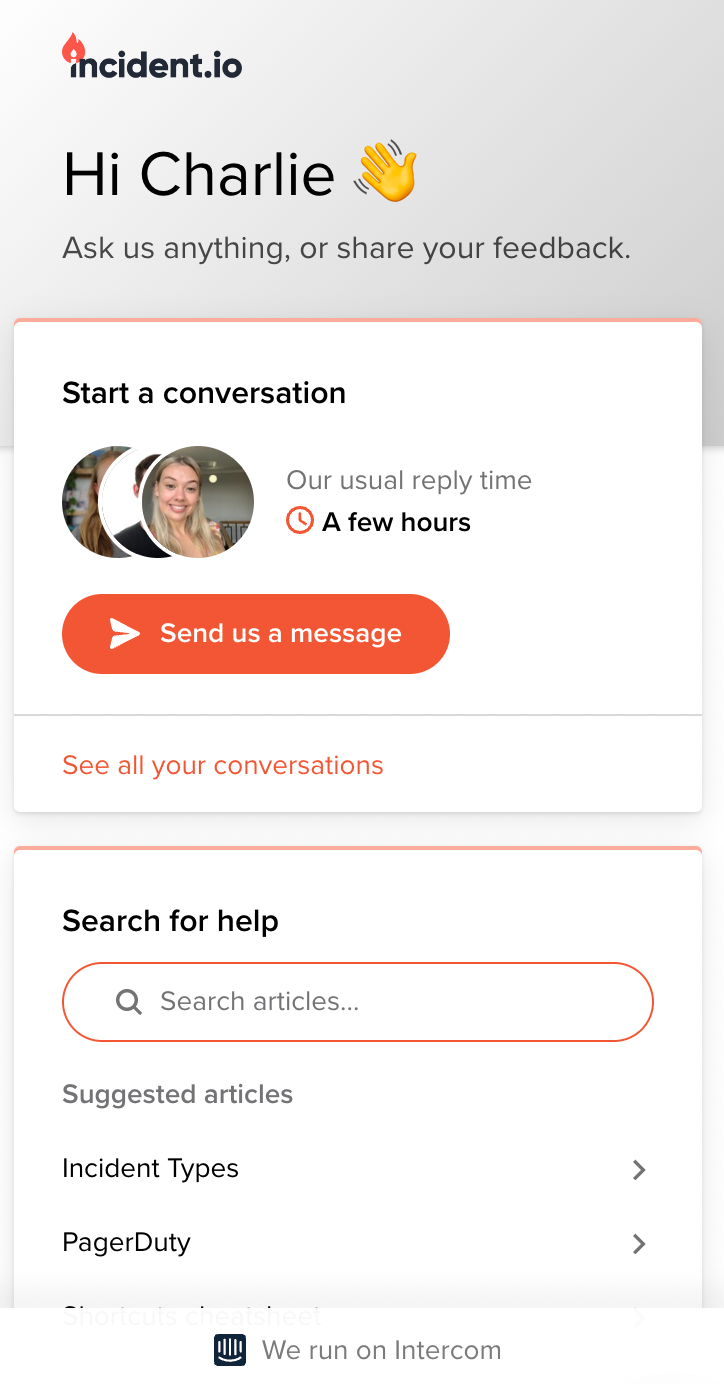Screen dimensions: 724x1384
Task: Tap Send us a message button
Action: (x=256, y=634)
